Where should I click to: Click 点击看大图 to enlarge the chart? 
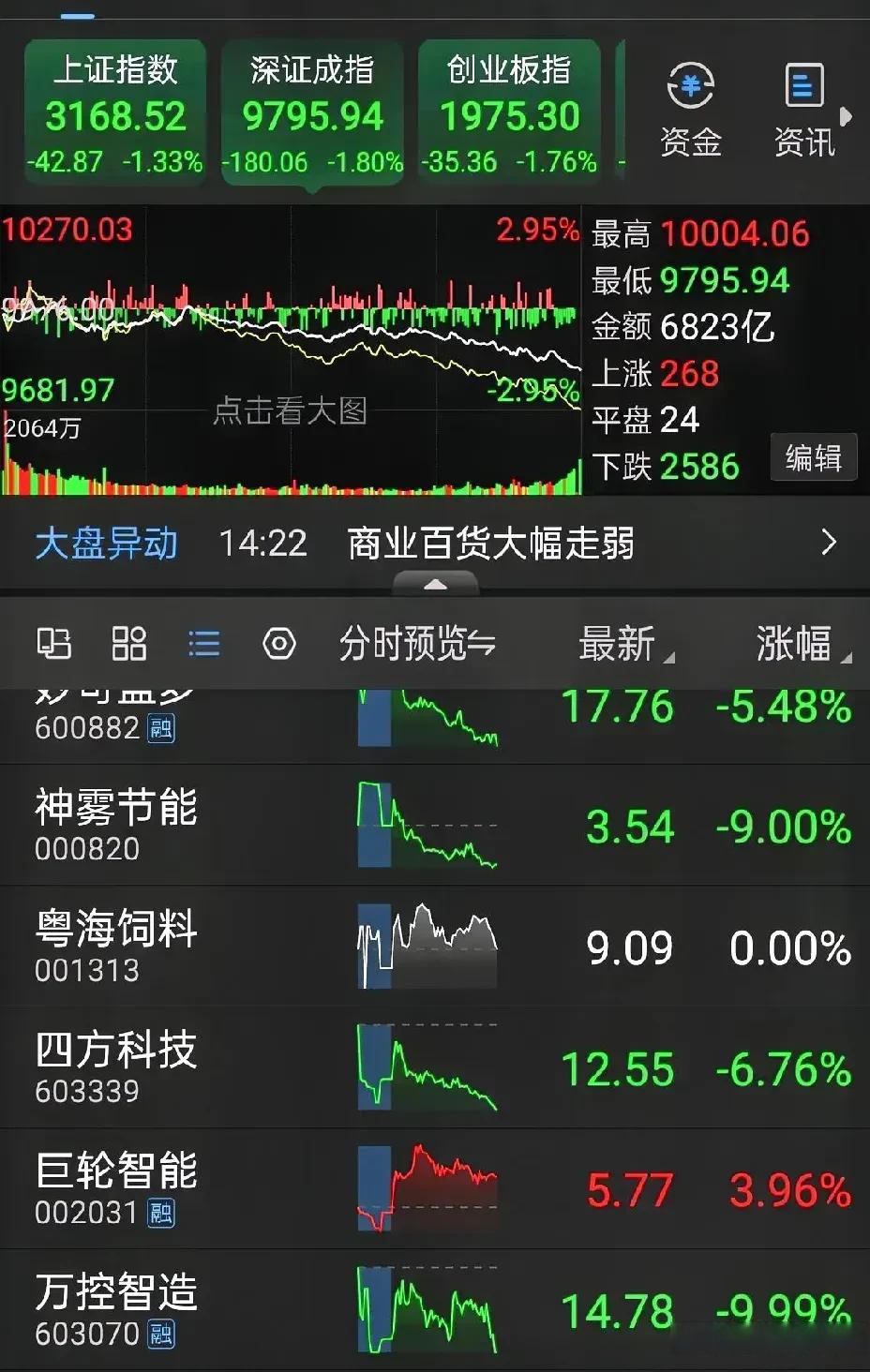coord(292,410)
